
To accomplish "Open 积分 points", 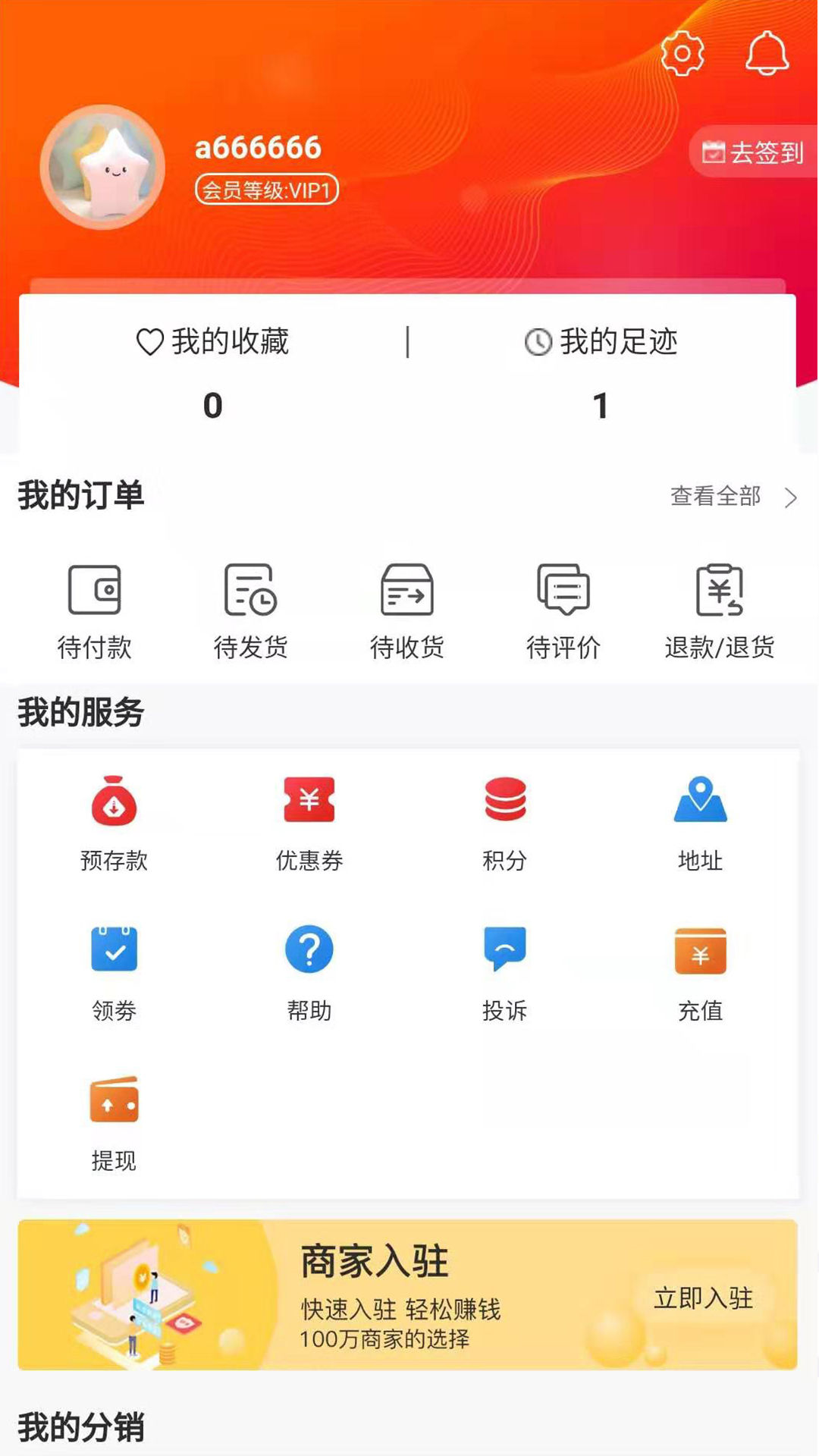I will 505,823.
